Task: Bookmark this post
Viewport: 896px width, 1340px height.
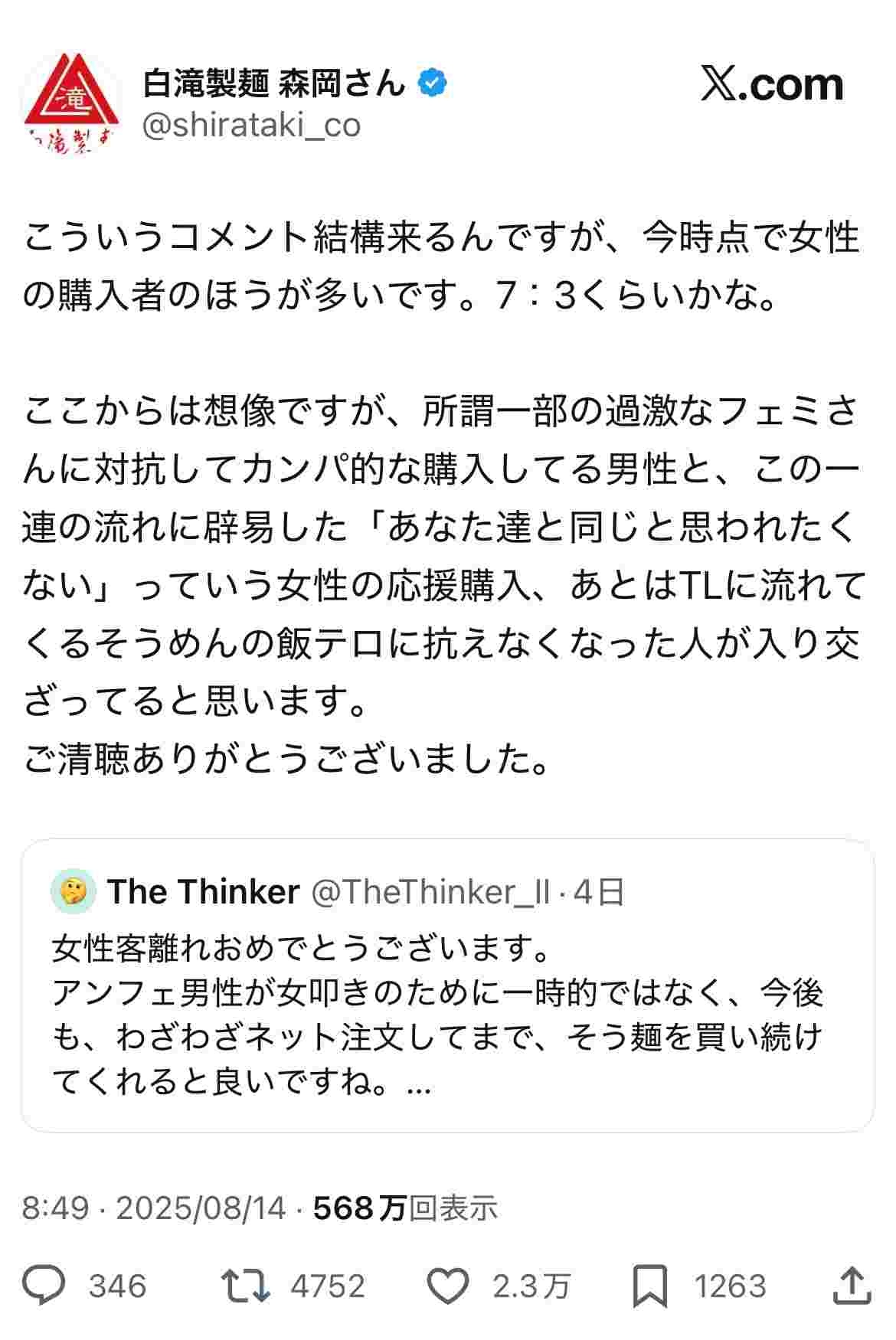Action: tap(650, 1286)
